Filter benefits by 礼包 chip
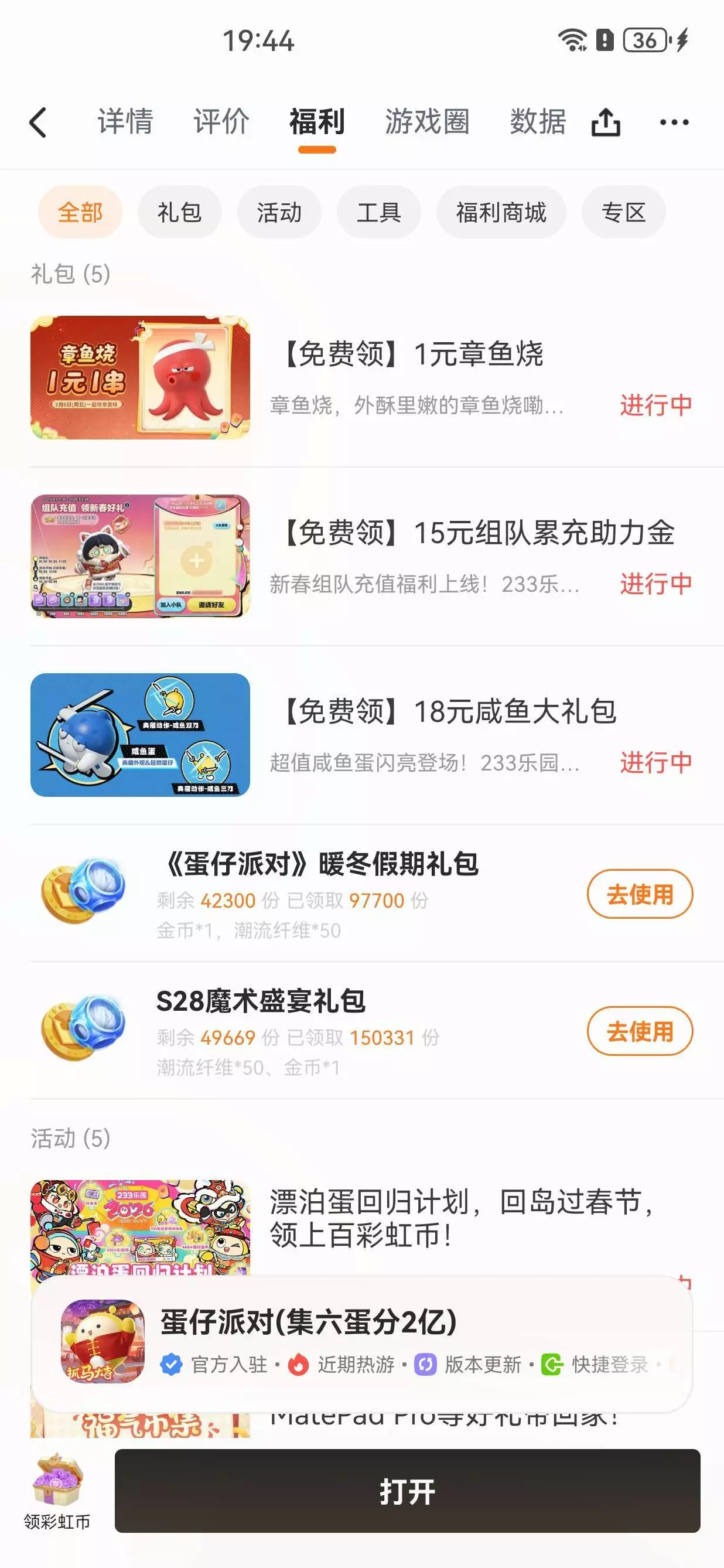Viewport: 724px width, 1568px height. [179, 213]
